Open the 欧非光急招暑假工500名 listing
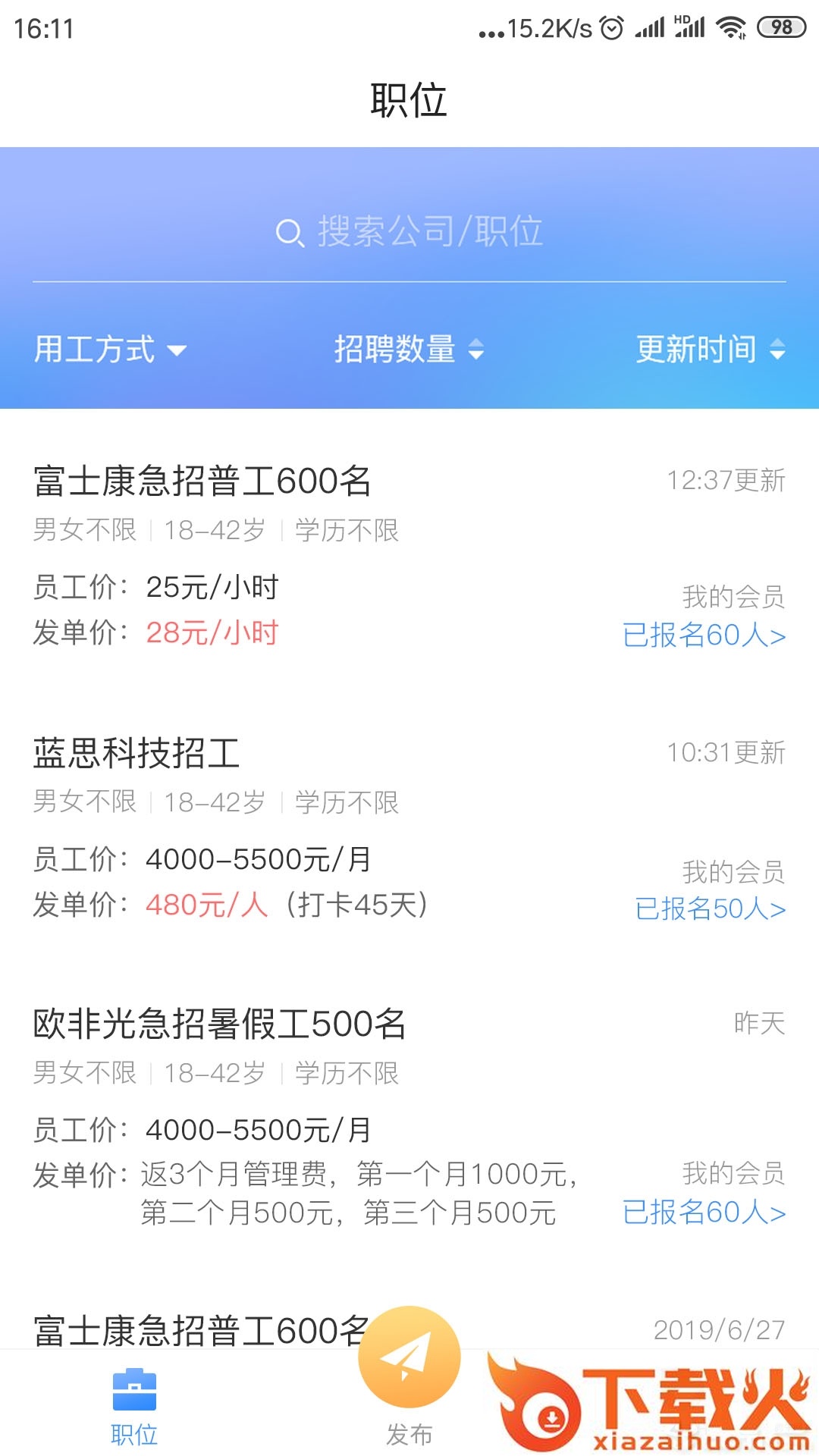 (x=220, y=1024)
